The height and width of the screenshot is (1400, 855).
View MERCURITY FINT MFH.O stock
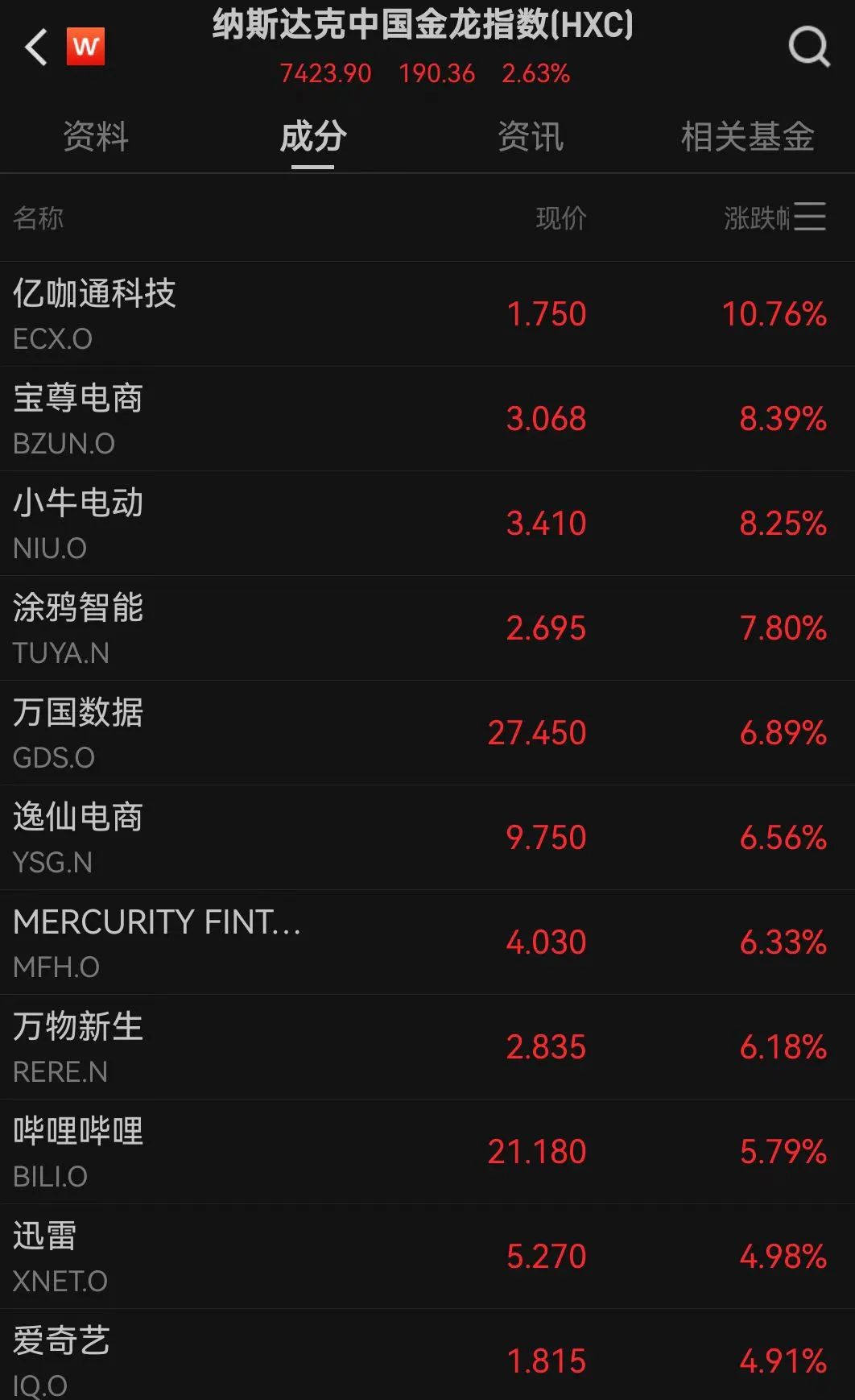[427, 942]
